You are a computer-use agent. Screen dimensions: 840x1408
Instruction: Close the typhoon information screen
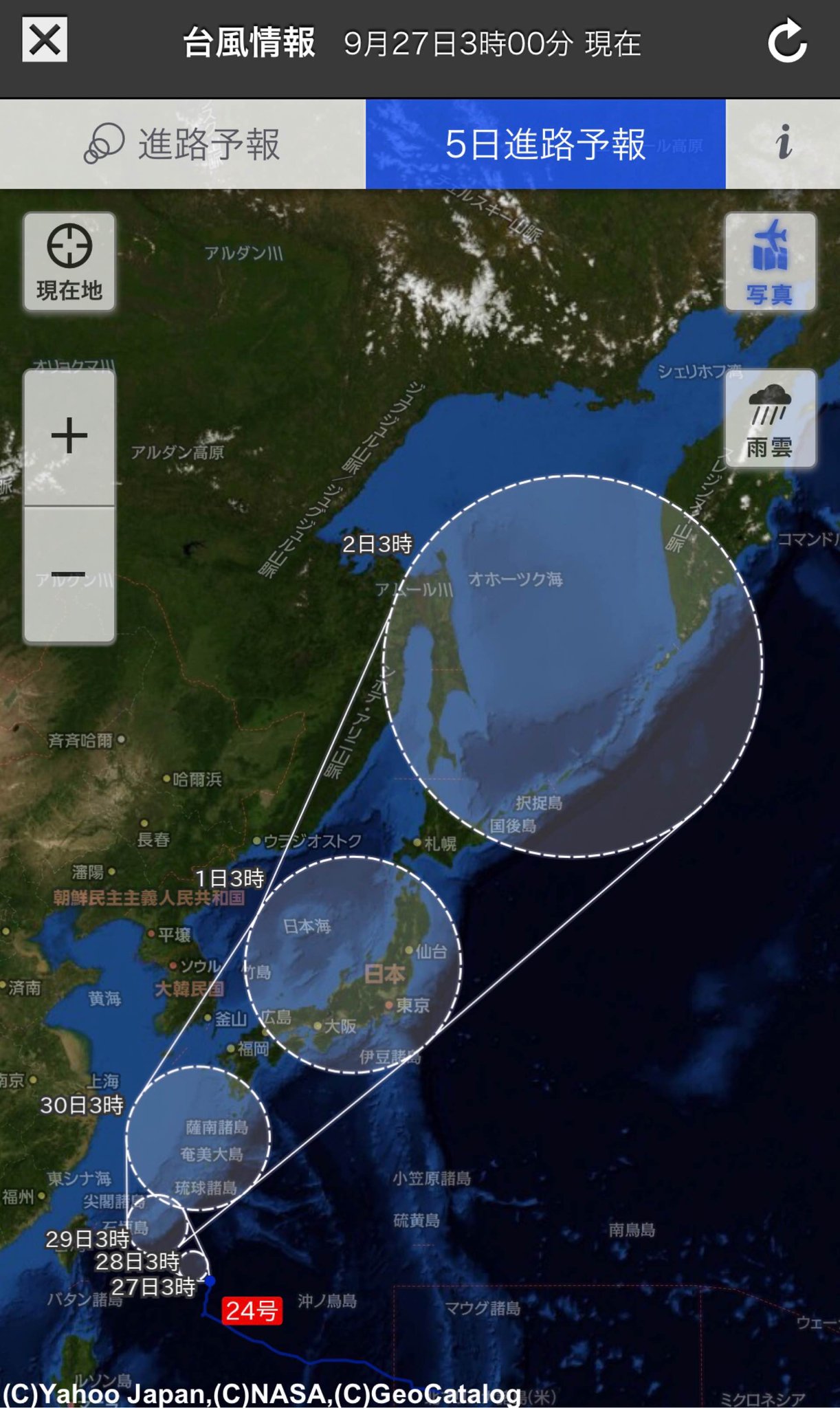(x=45, y=41)
